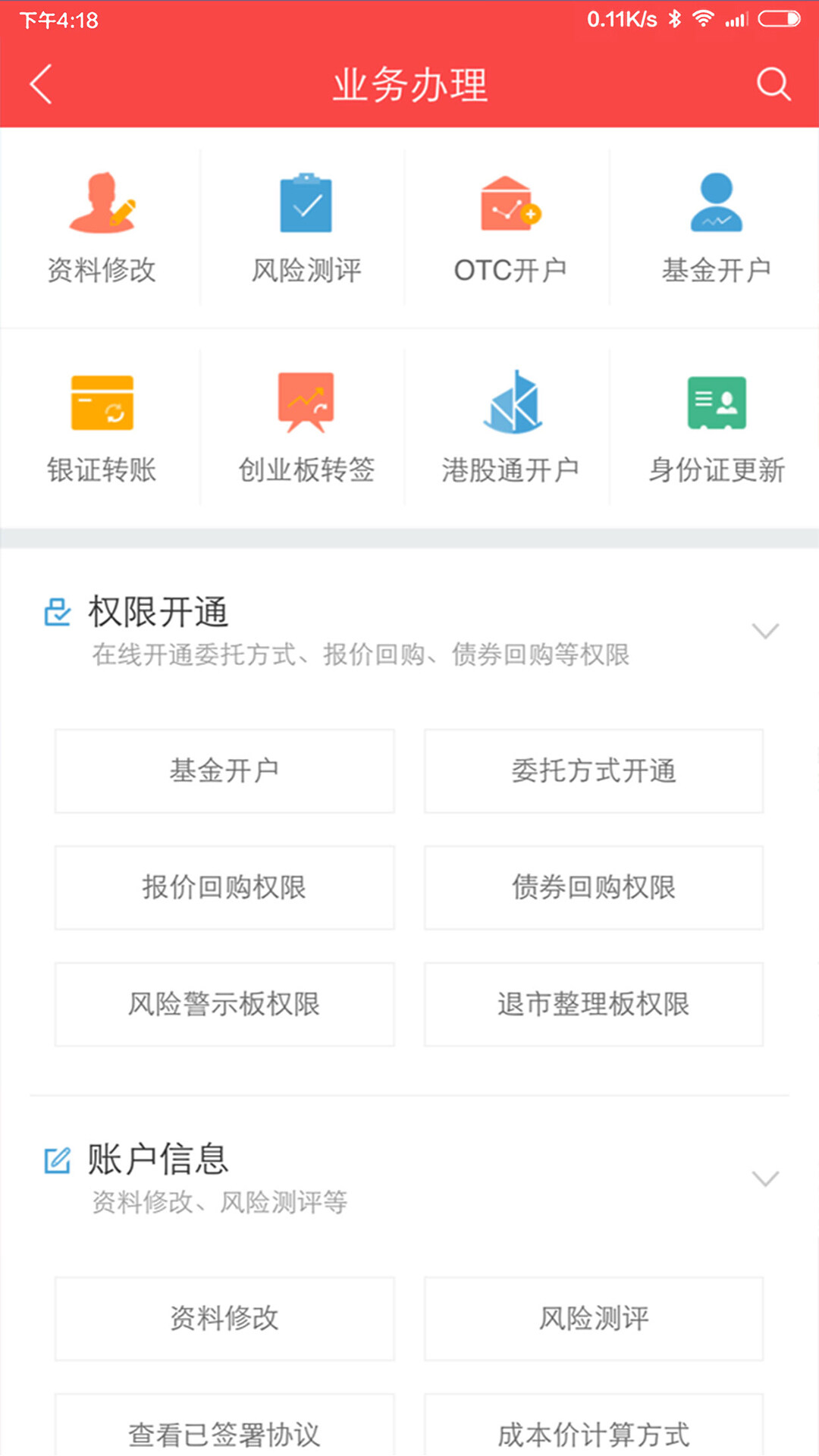Collapse the 账户信息 section chevron
819x1456 pixels.
point(765,1178)
